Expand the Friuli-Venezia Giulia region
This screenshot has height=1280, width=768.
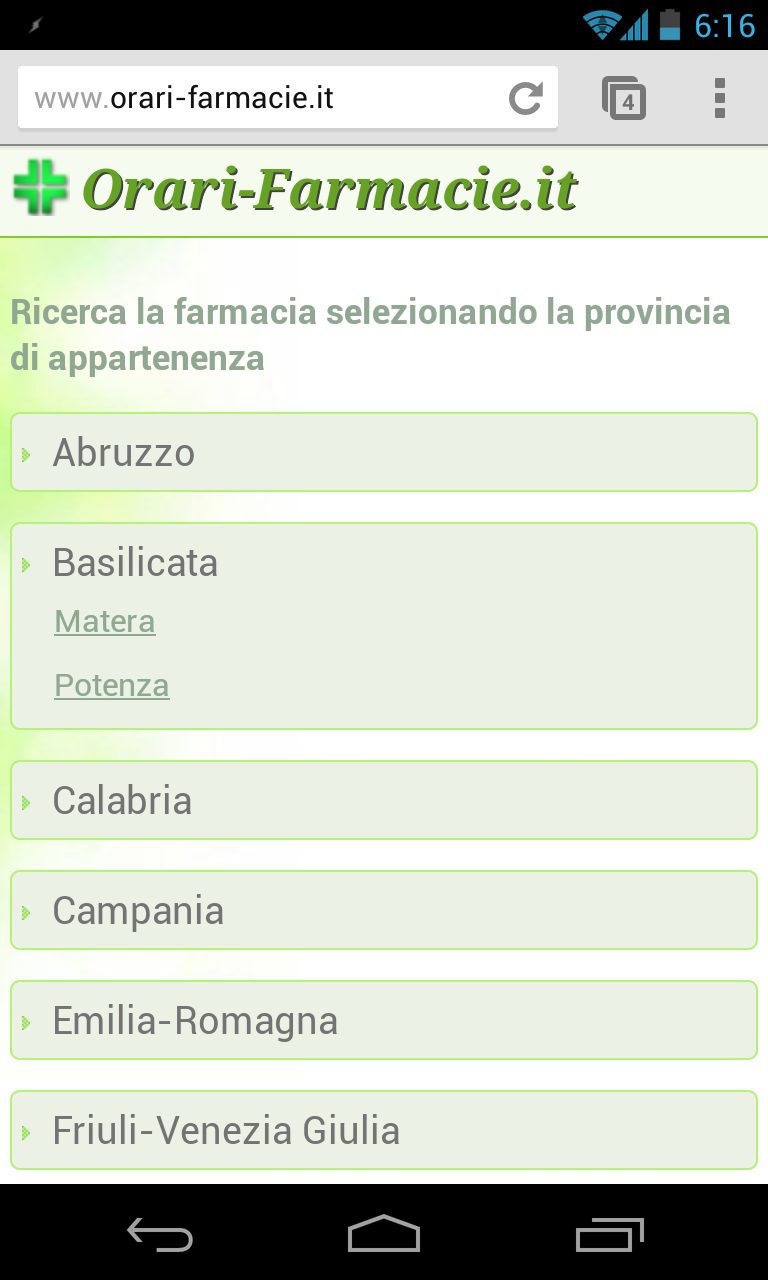tap(384, 1130)
